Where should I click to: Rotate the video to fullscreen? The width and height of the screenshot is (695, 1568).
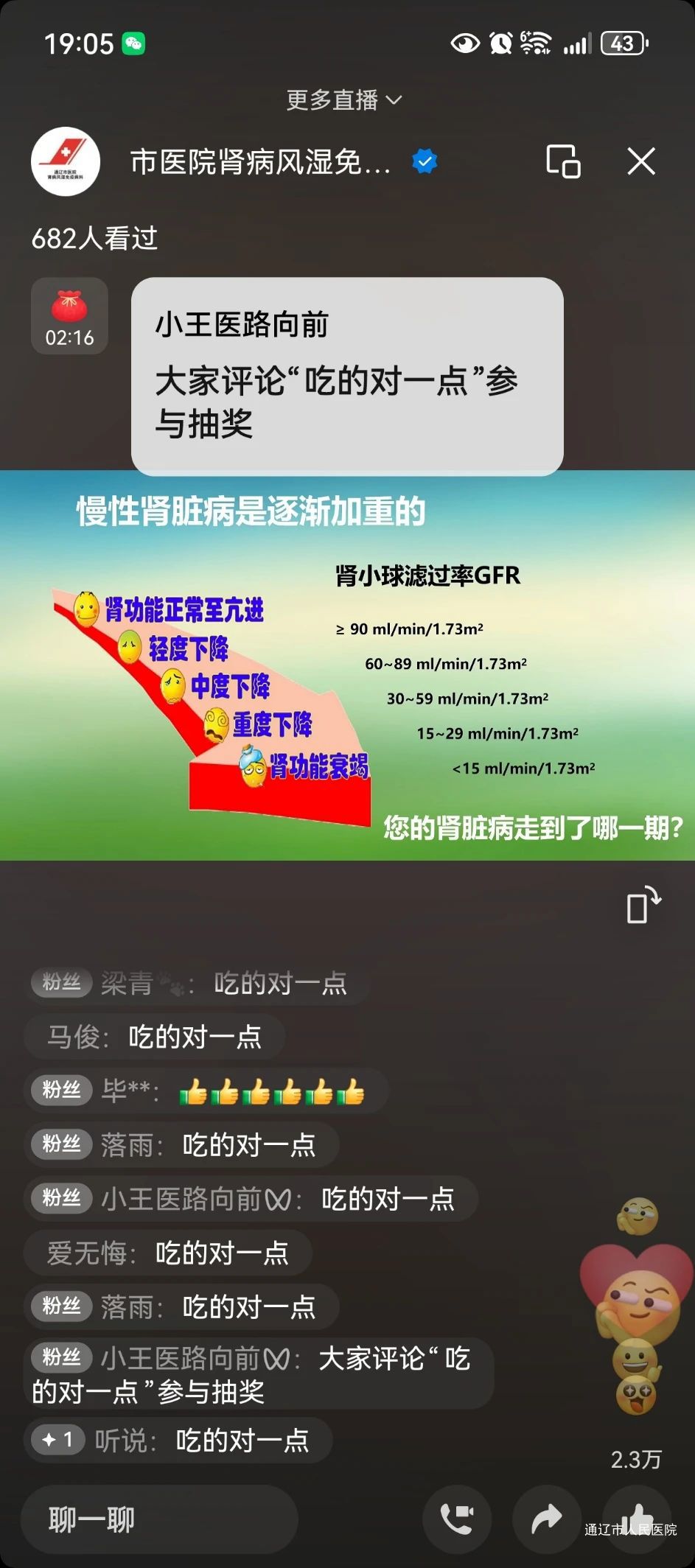click(x=643, y=905)
